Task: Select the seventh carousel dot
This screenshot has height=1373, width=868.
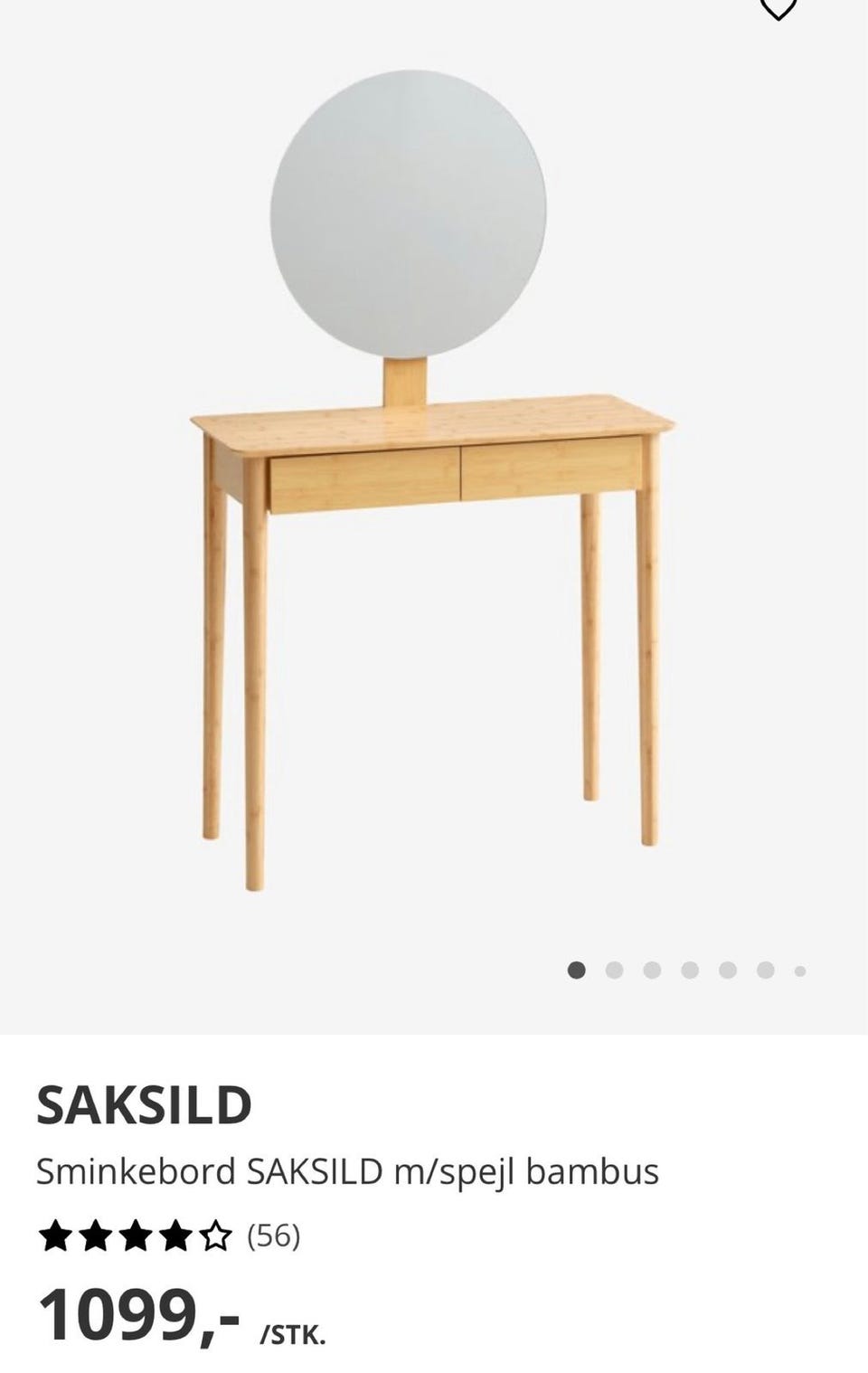Action: (798, 971)
